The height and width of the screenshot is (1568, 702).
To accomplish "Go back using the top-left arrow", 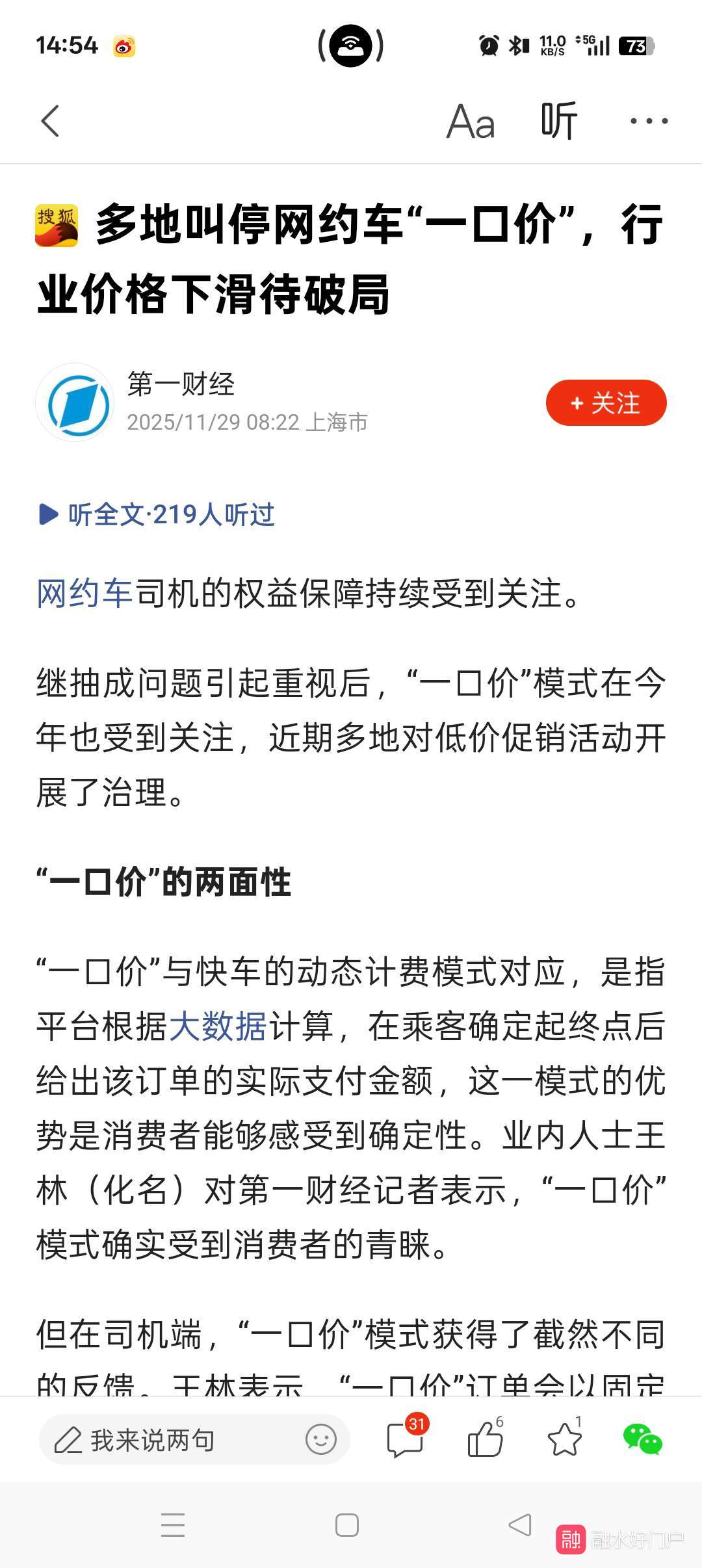I will click(50, 121).
